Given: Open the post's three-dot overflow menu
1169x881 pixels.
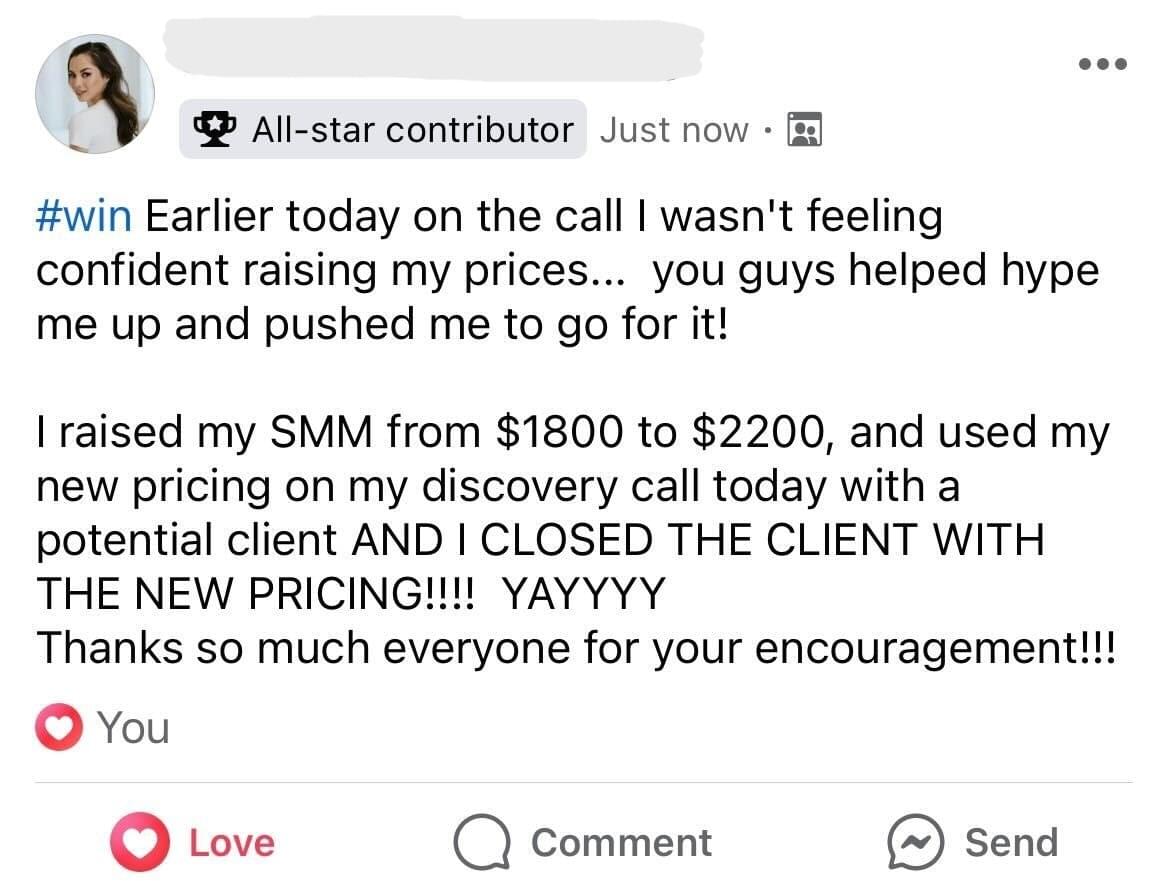Looking at the screenshot, I should (x=1103, y=64).
